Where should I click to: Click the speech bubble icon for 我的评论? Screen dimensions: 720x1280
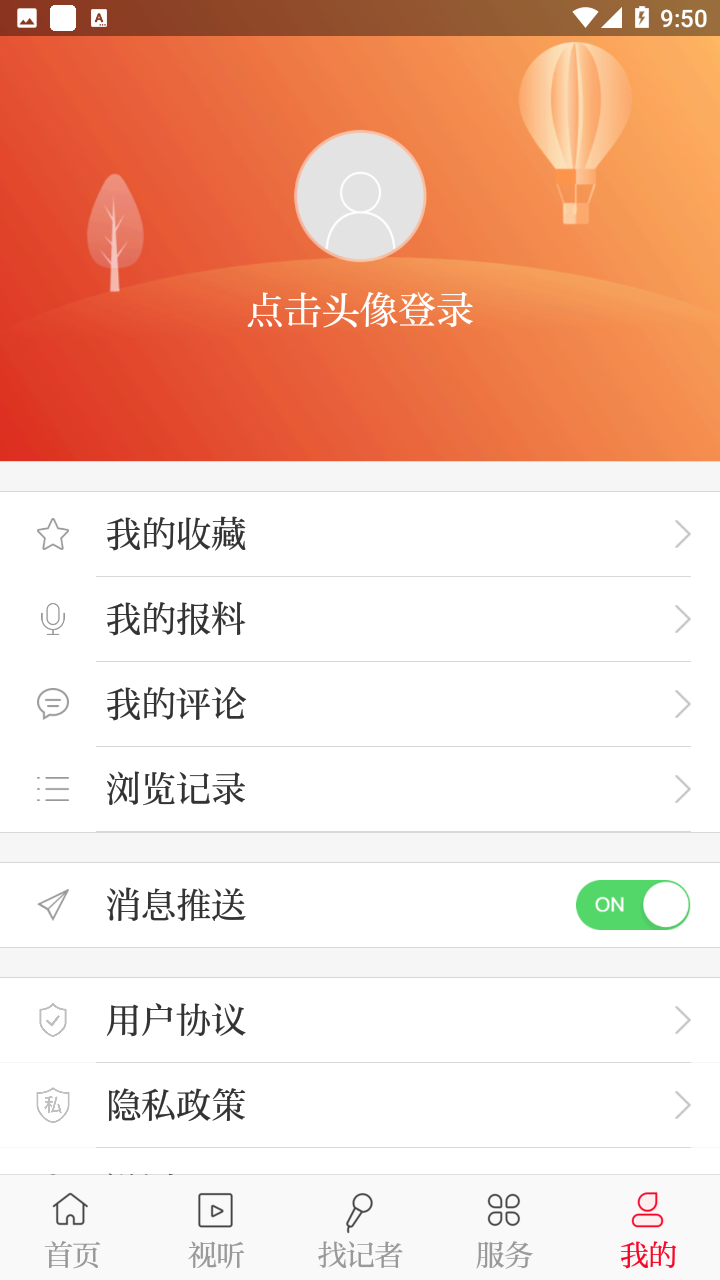52,704
